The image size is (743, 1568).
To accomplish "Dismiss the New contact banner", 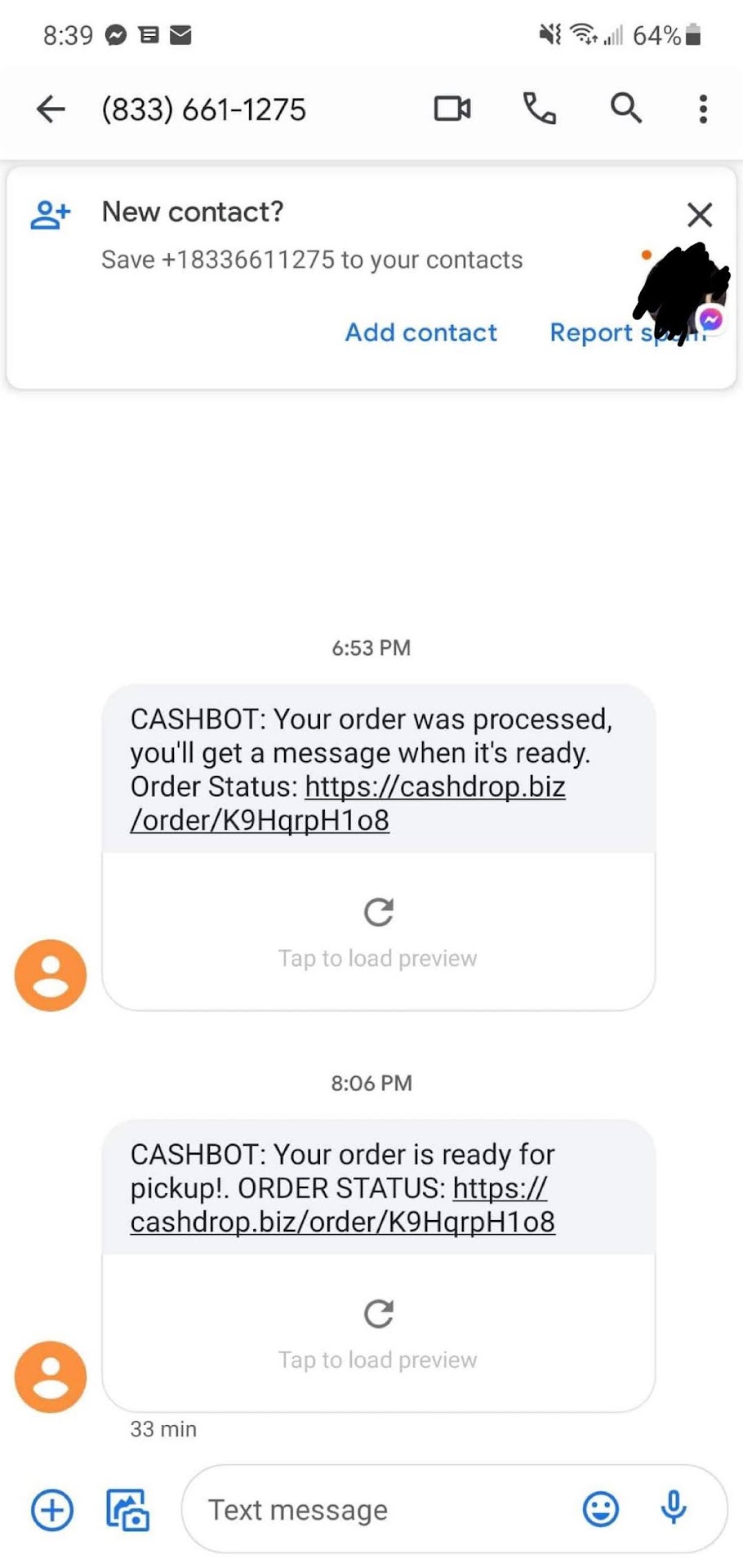I will pos(700,215).
